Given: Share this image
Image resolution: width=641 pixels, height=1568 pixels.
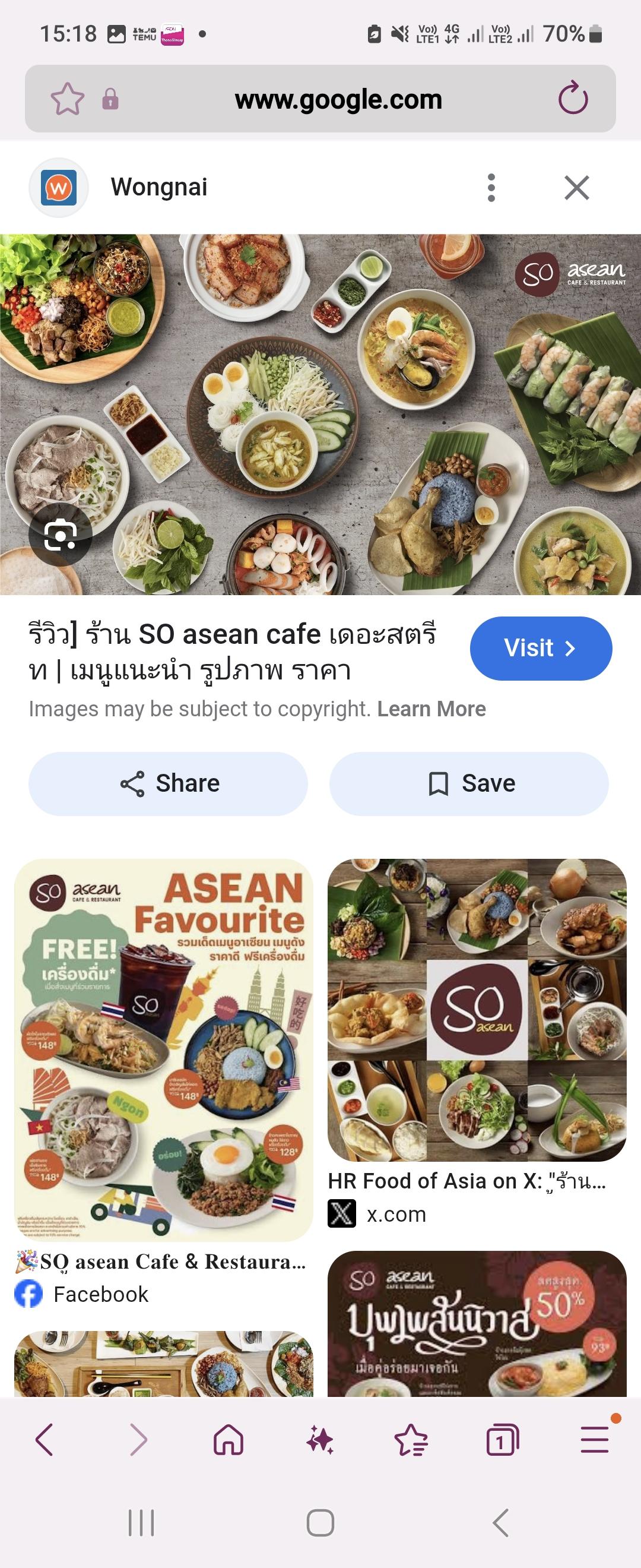Looking at the screenshot, I should [169, 783].
